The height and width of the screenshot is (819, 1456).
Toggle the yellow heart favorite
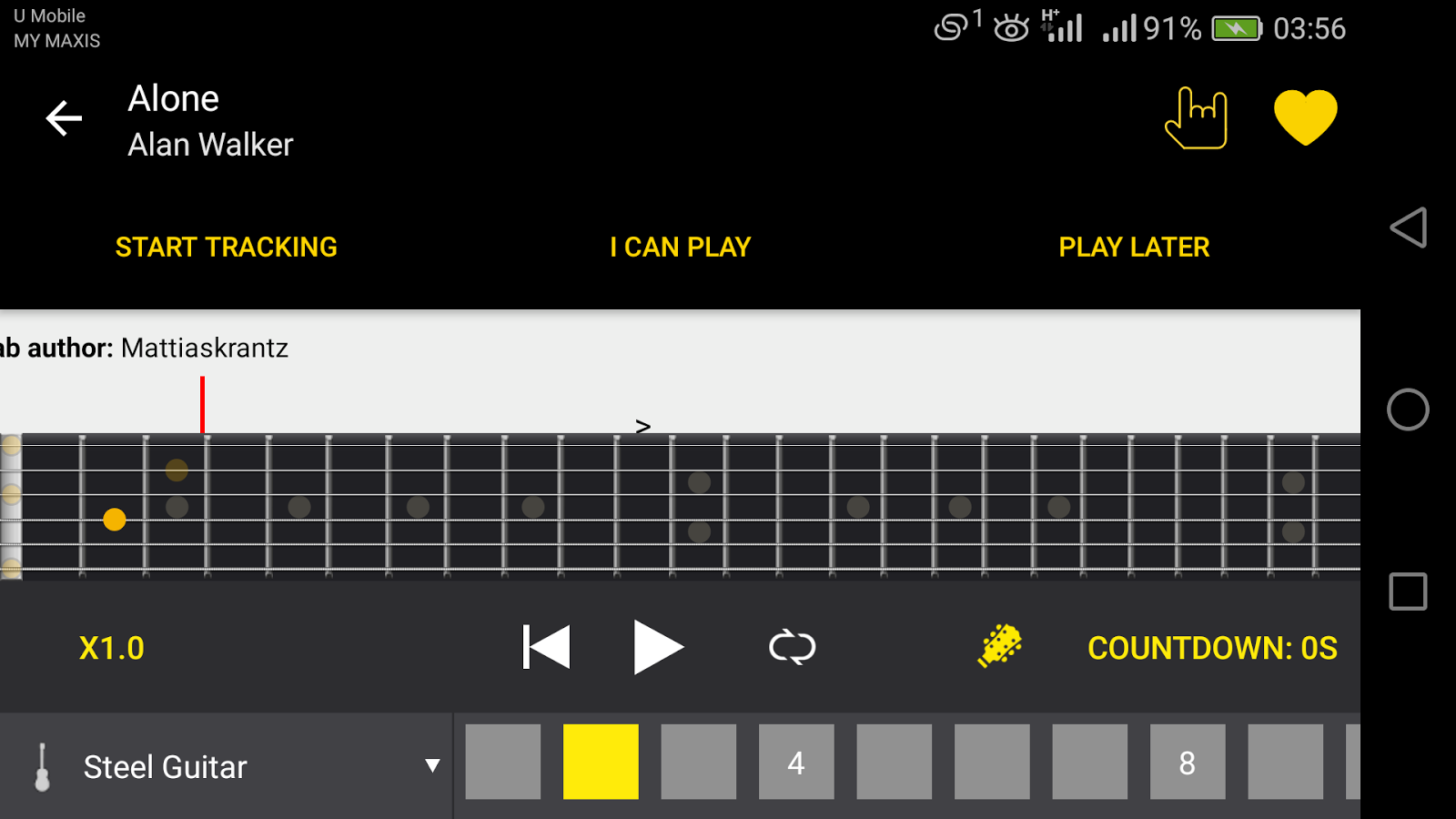pyautogui.click(x=1305, y=117)
